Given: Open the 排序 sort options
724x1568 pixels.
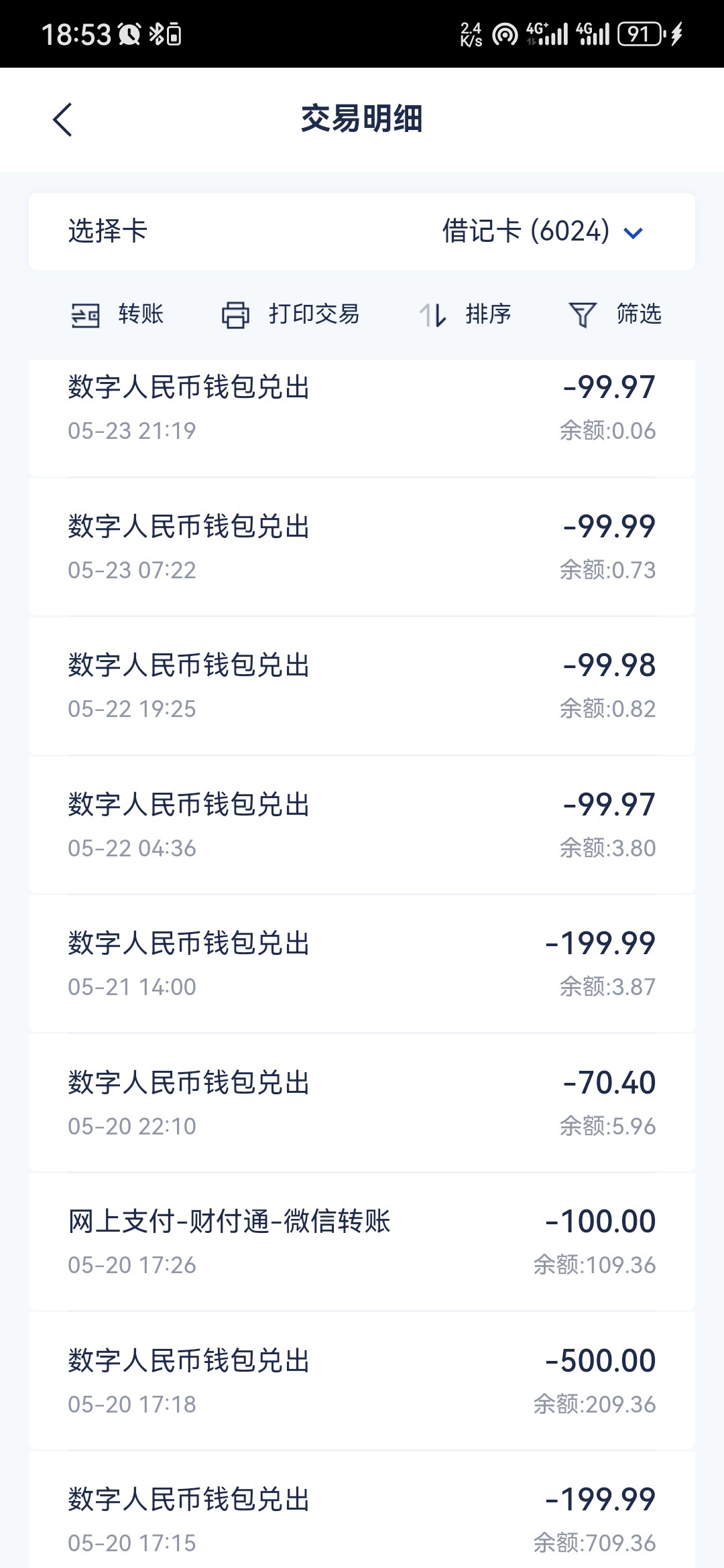Looking at the screenshot, I should [x=465, y=314].
